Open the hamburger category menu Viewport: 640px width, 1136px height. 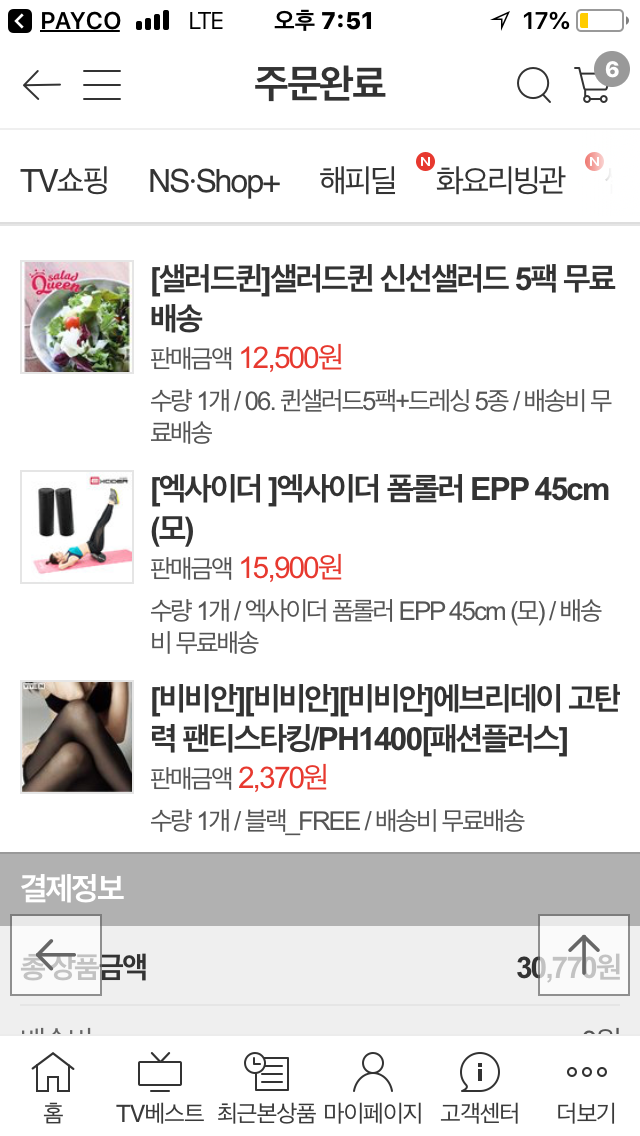102,85
